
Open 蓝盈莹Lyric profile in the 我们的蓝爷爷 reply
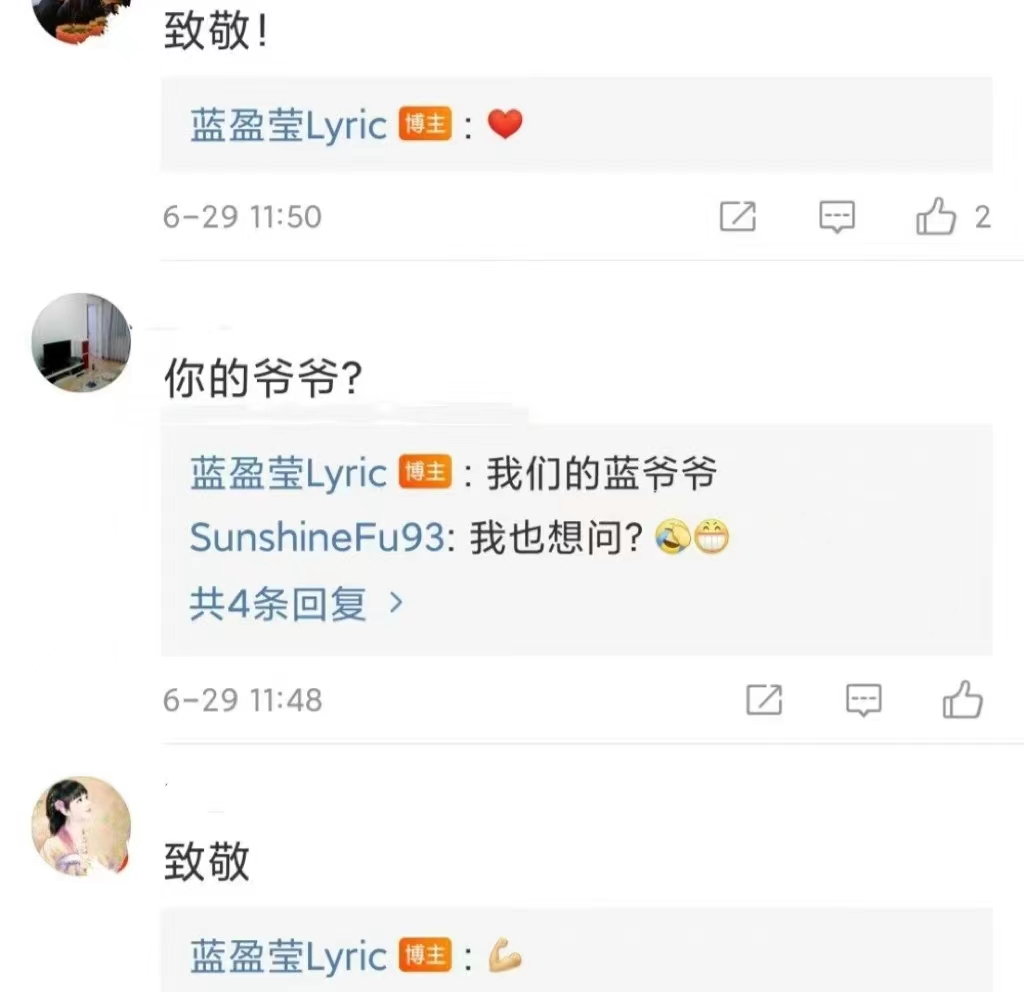click(288, 473)
